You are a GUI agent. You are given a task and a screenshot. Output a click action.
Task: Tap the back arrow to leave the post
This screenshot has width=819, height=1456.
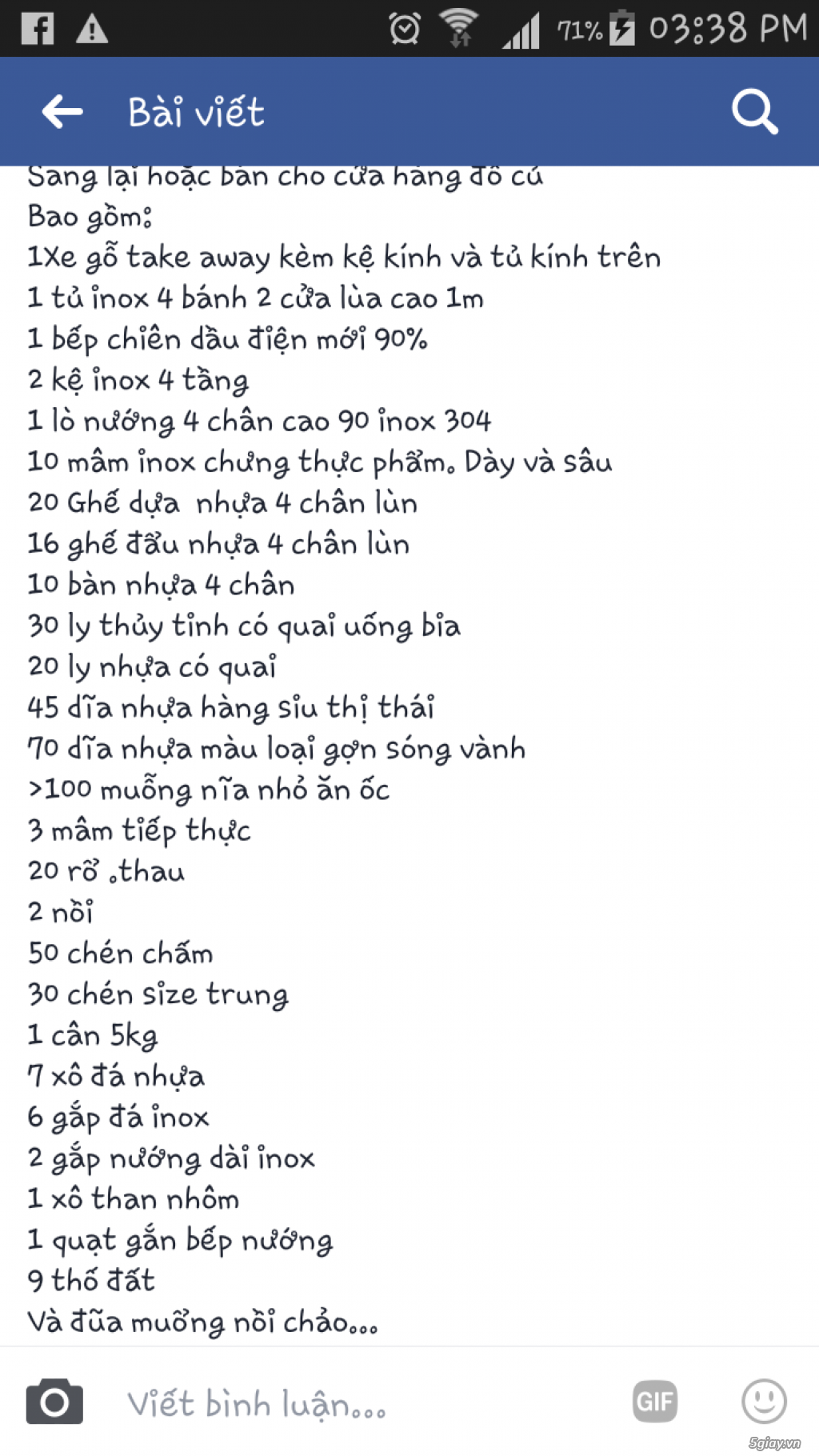click(x=61, y=111)
